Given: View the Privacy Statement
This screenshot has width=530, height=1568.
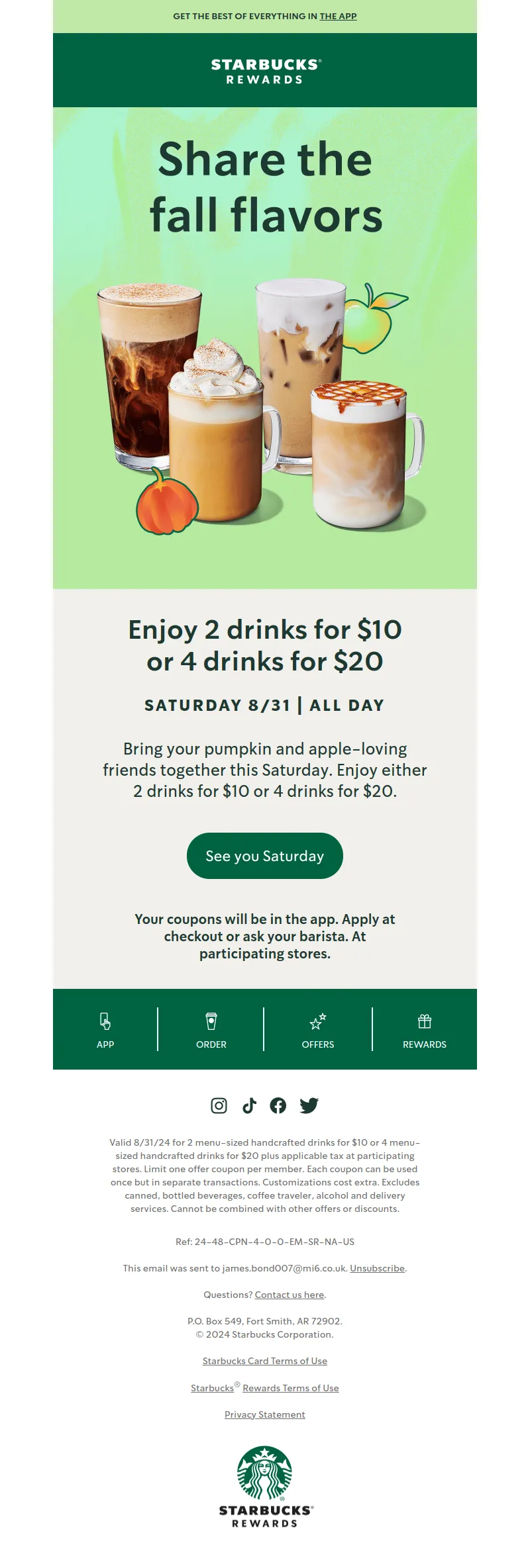Looking at the screenshot, I should click(265, 1414).
